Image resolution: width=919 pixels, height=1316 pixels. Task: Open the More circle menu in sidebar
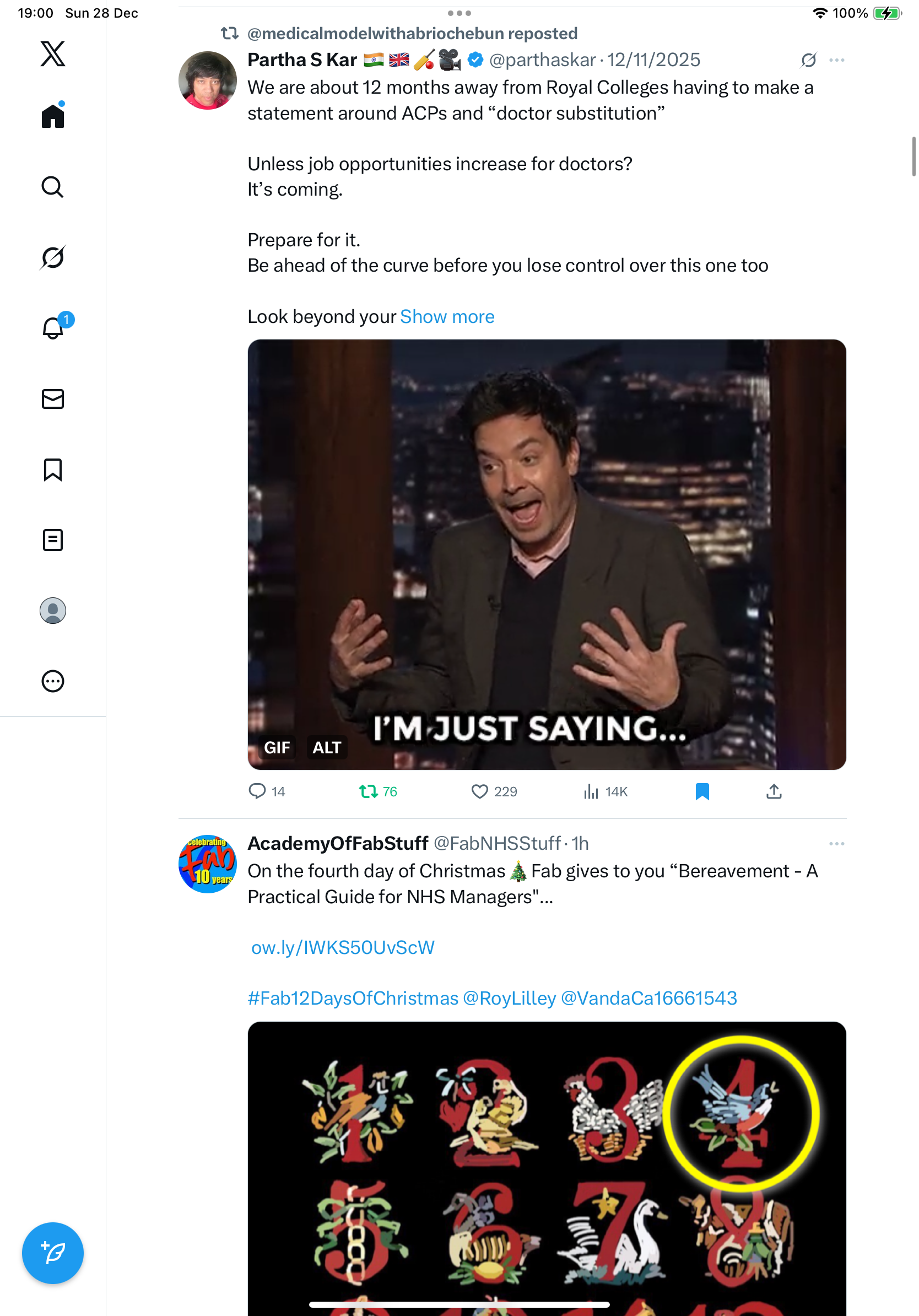coord(53,681)
